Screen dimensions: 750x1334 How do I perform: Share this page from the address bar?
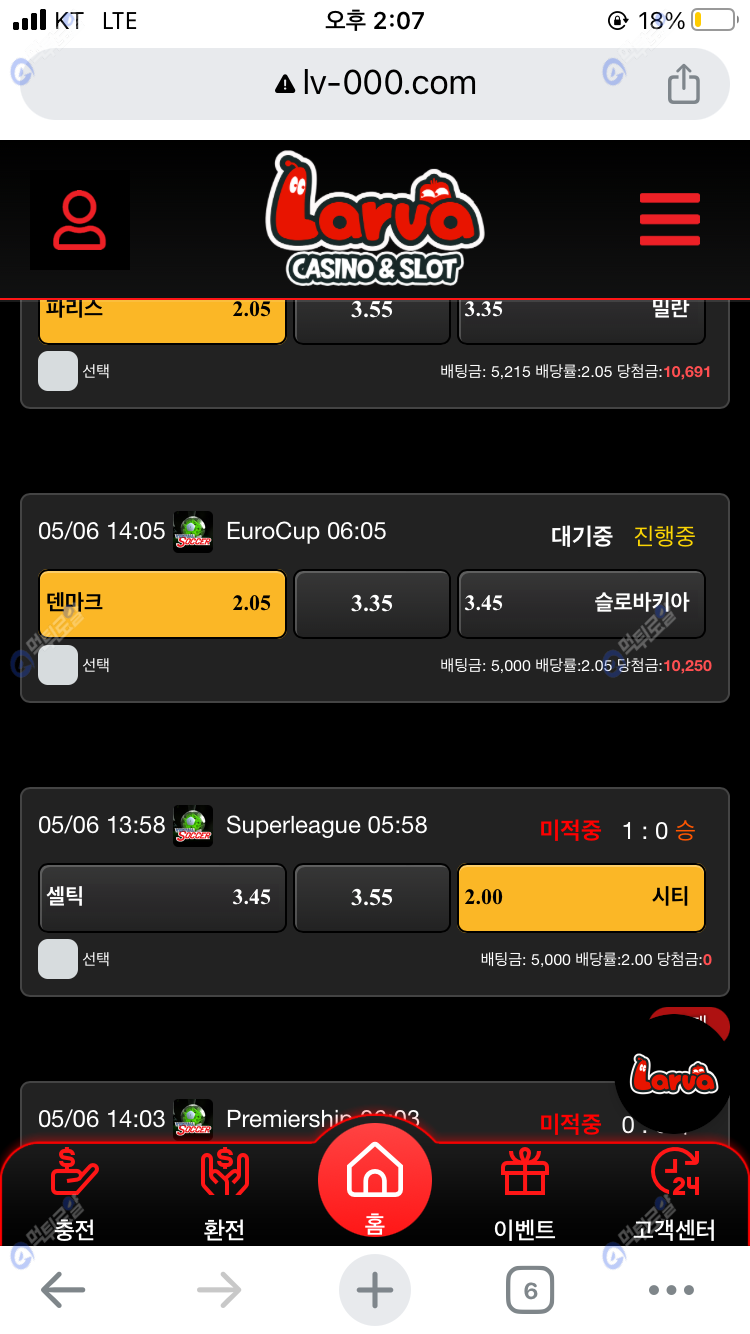tap(683, 83)
